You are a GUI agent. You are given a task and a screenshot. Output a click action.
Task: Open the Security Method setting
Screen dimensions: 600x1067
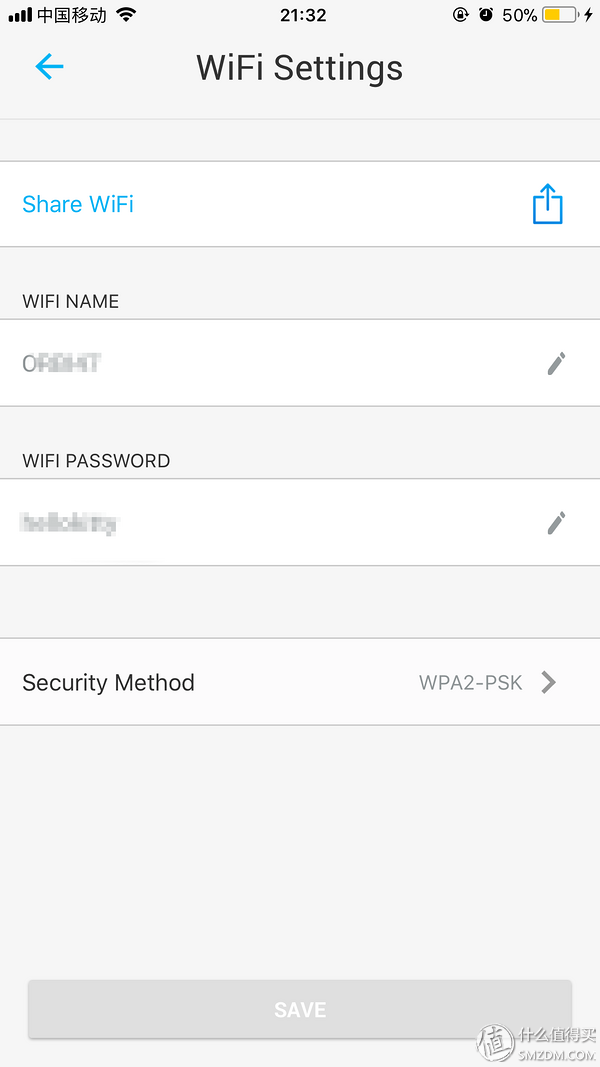tap(300, 682)
